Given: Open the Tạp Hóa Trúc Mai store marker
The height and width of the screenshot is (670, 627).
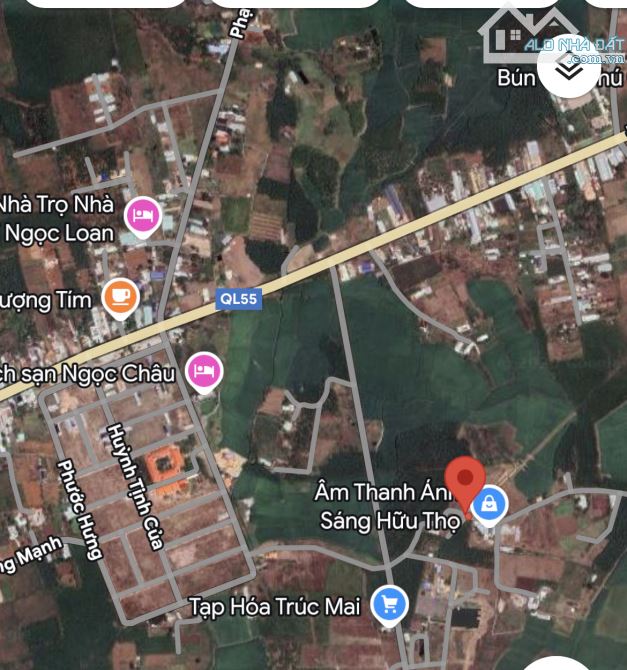Looking at the screenshot, I should (x=389, y=604).
